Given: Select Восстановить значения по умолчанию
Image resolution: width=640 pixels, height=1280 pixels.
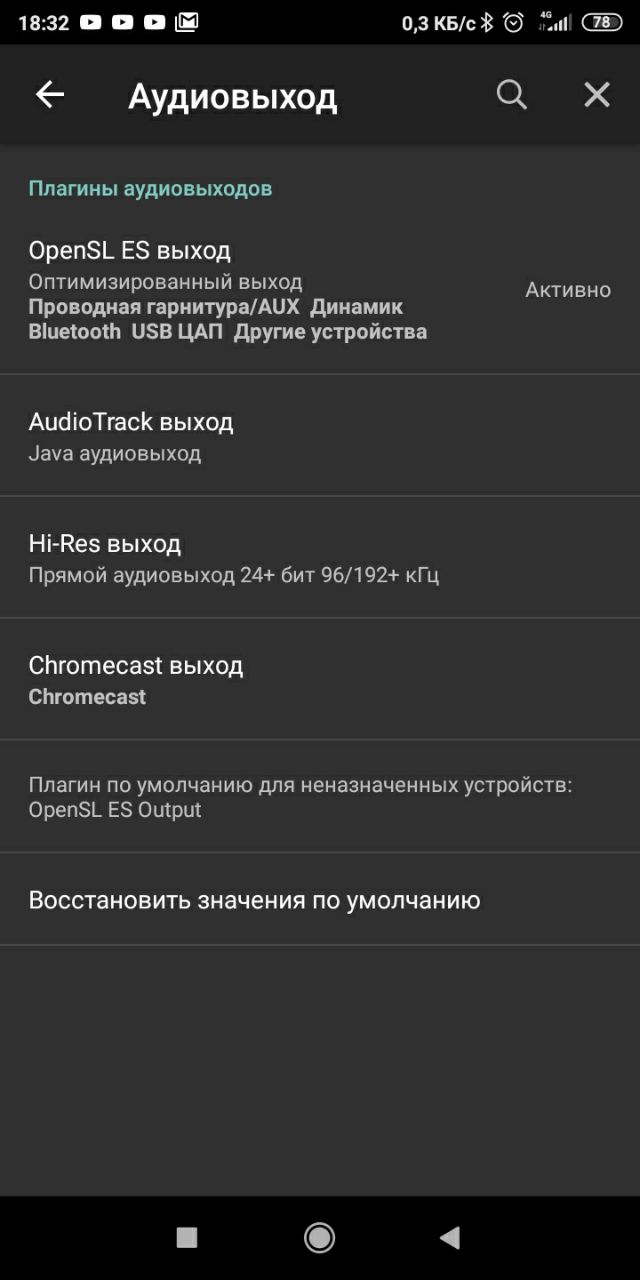Looking at the screenshot, I should point(320,900).
